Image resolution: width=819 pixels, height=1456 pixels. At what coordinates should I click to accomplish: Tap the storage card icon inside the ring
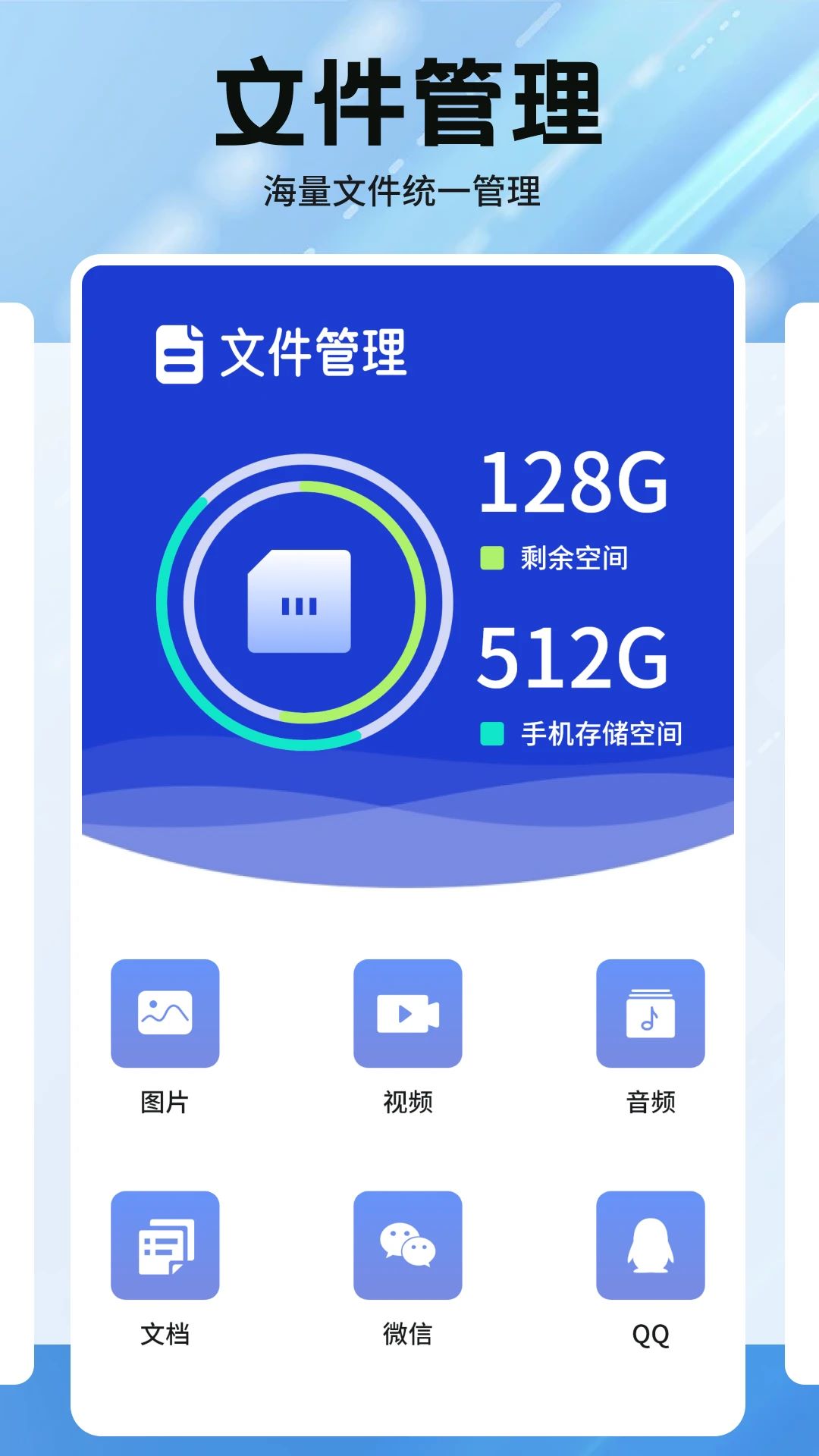click(300, 599)
